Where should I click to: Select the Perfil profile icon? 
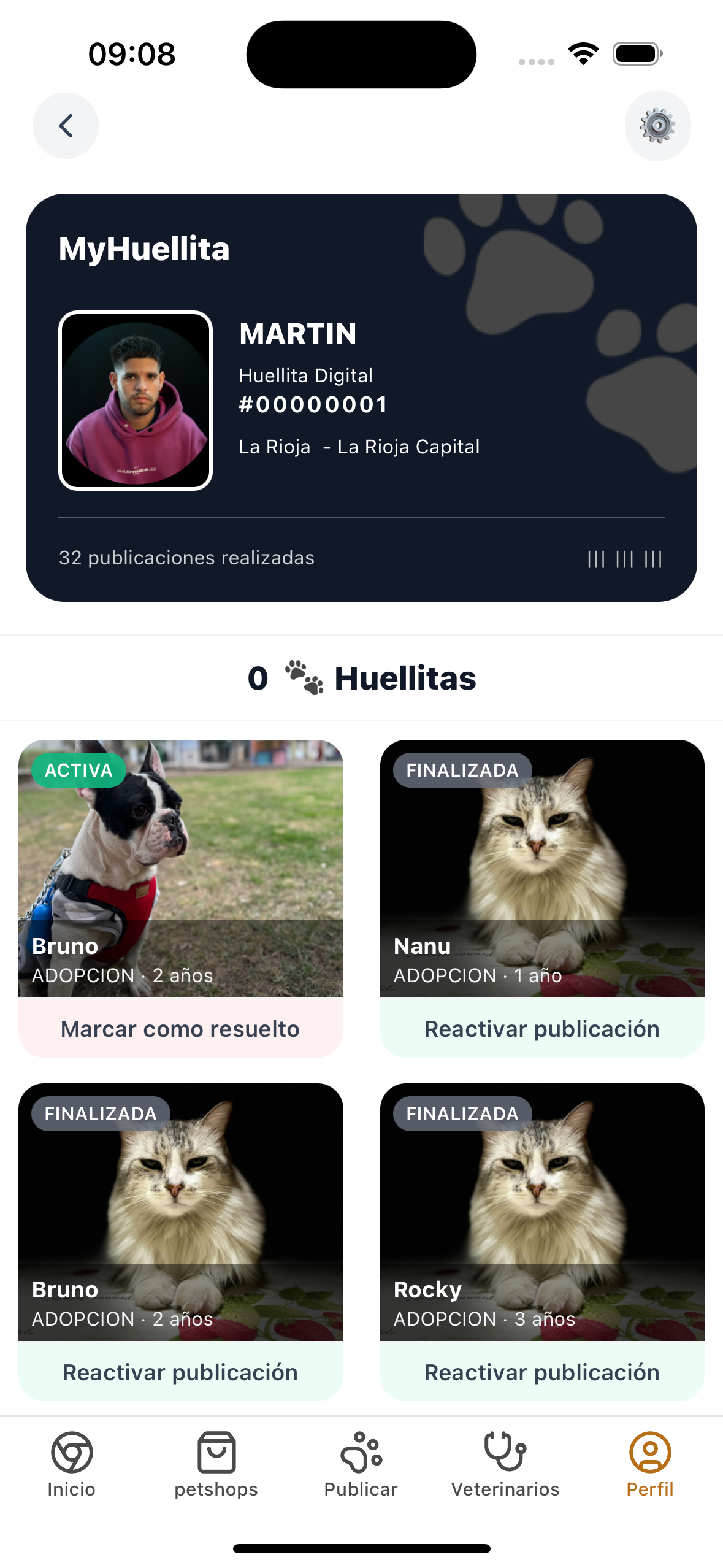coord(649,1453)
